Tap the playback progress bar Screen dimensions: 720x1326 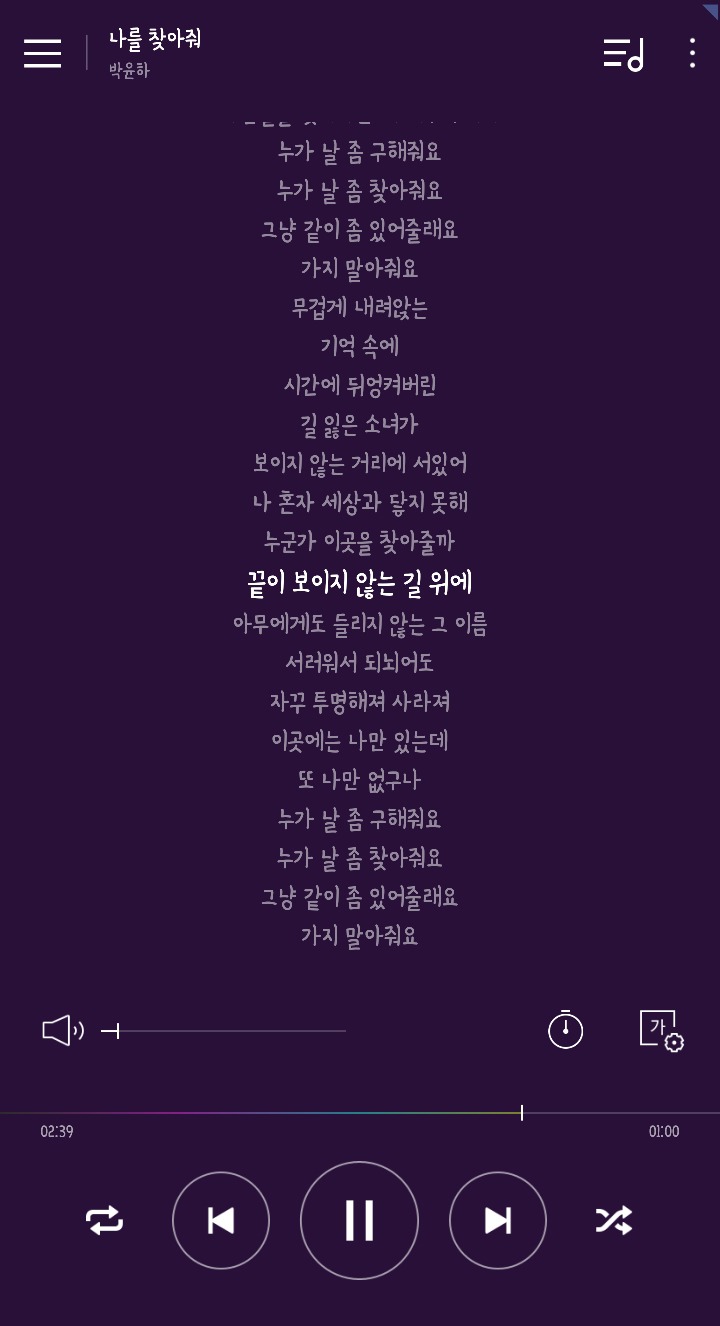pyautogui.click(x=360, y=1113)
